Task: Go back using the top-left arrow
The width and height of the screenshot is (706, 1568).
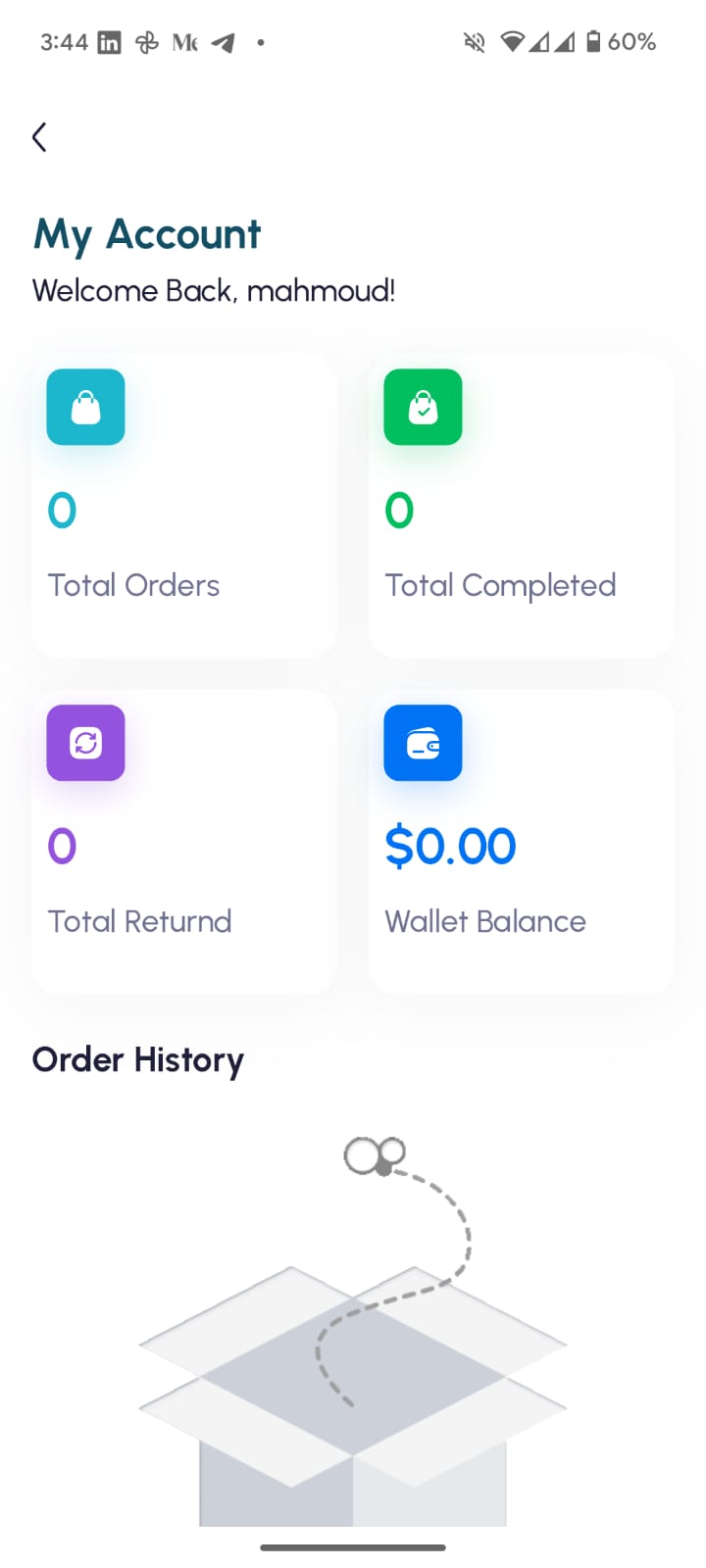Action: click(39, 137)
